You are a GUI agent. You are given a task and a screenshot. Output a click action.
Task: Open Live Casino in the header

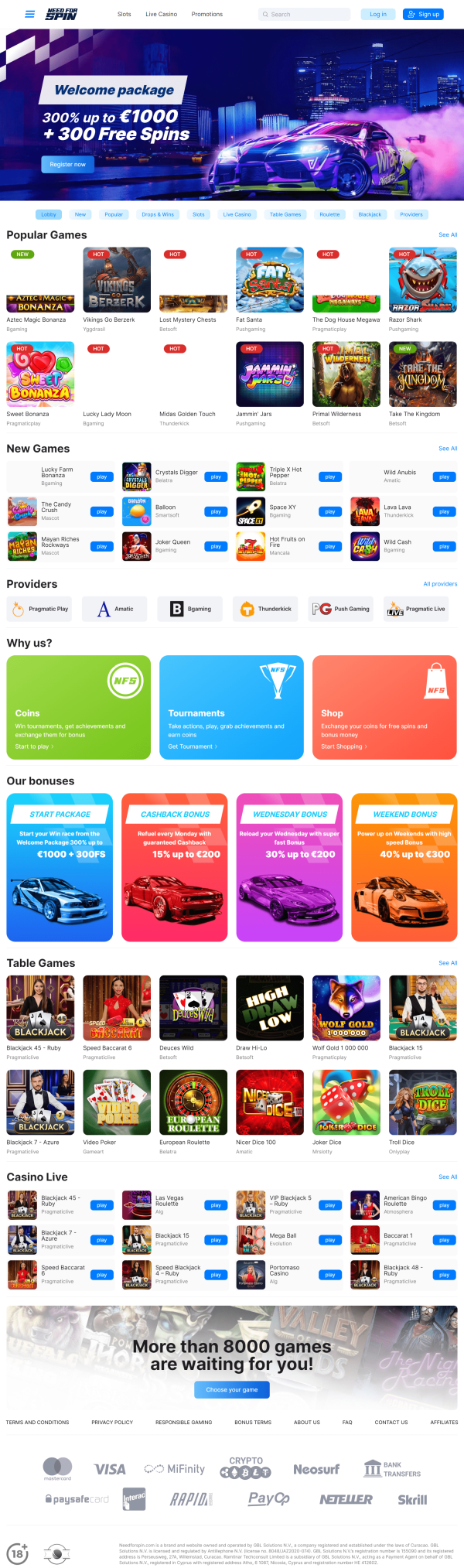pyautogui.click(x=161, y=14)
